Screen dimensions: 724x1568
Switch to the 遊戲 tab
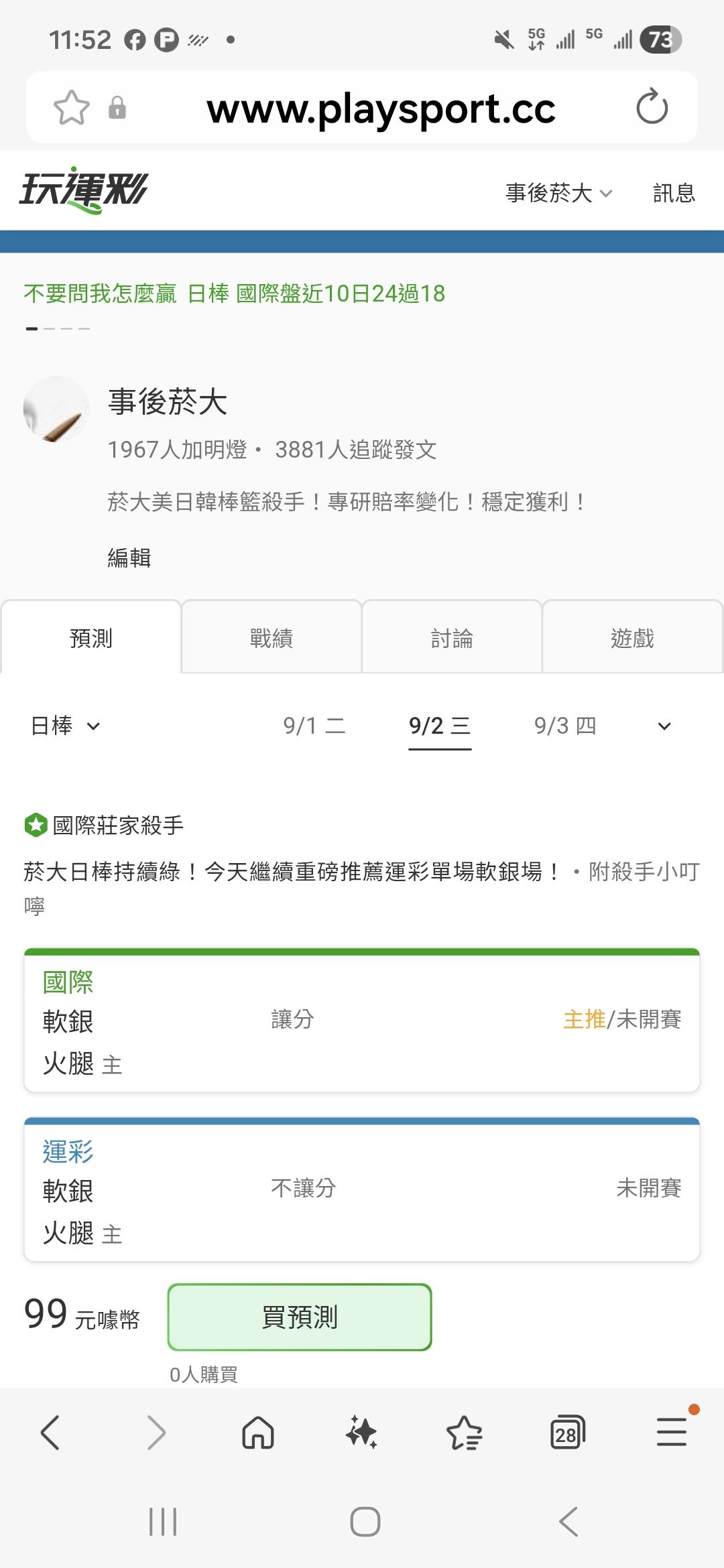coord(632,637)
